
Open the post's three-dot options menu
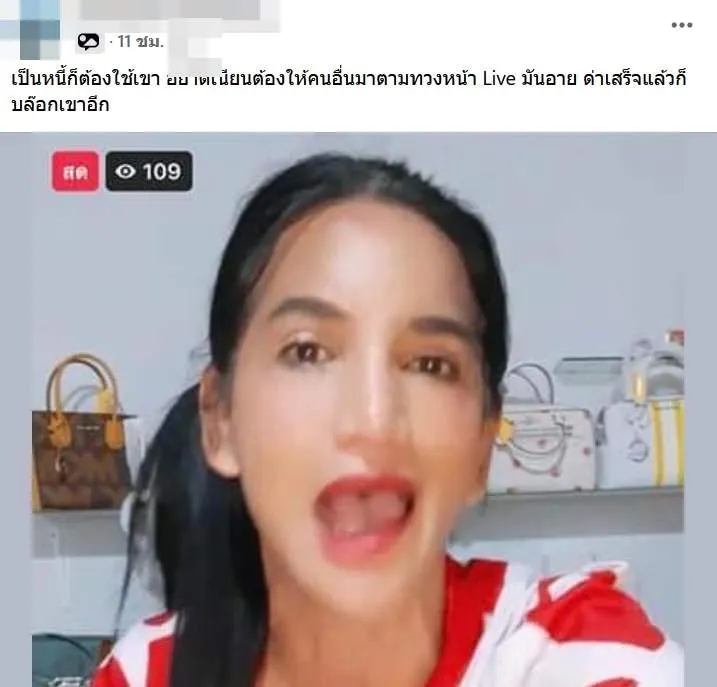click(681, 25)
